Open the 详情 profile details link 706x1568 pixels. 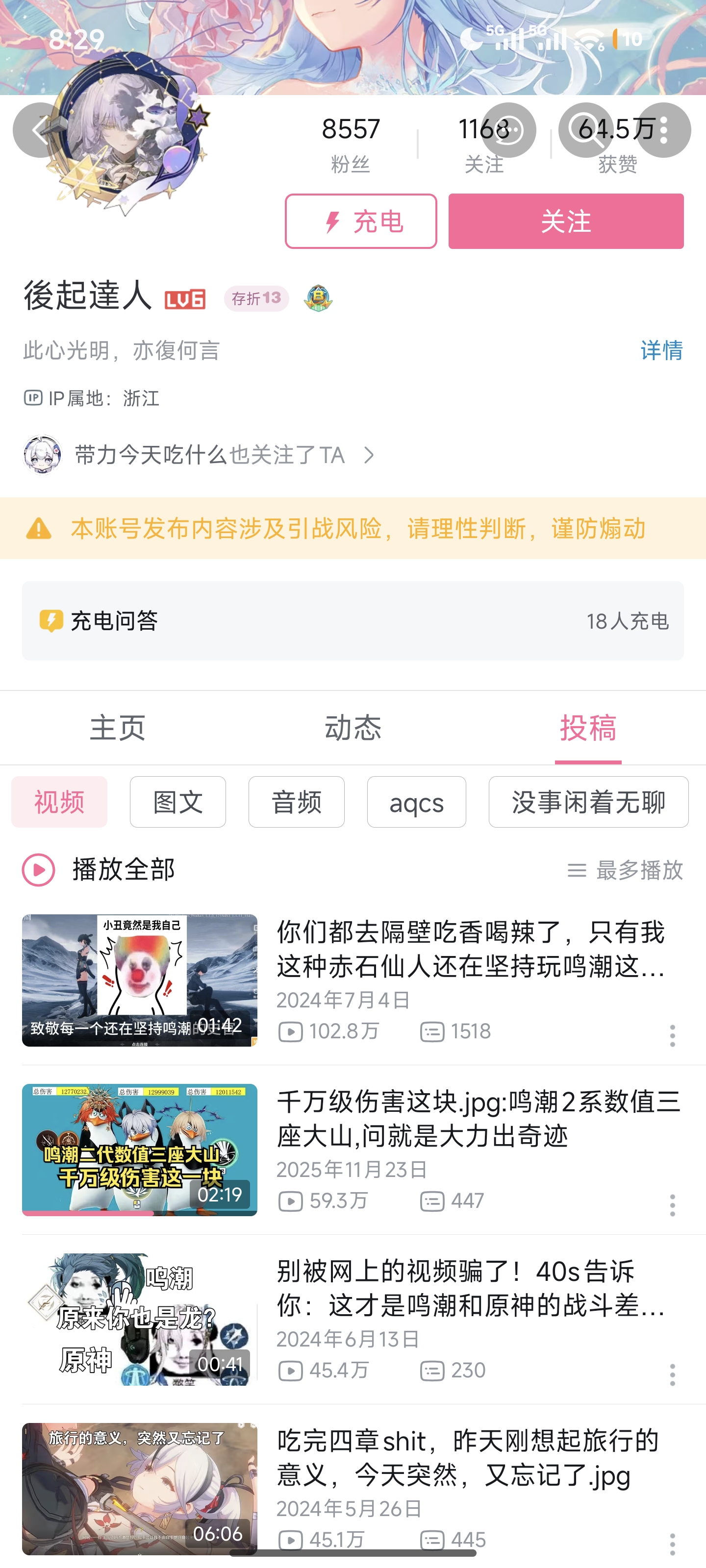tap(661, 351)
